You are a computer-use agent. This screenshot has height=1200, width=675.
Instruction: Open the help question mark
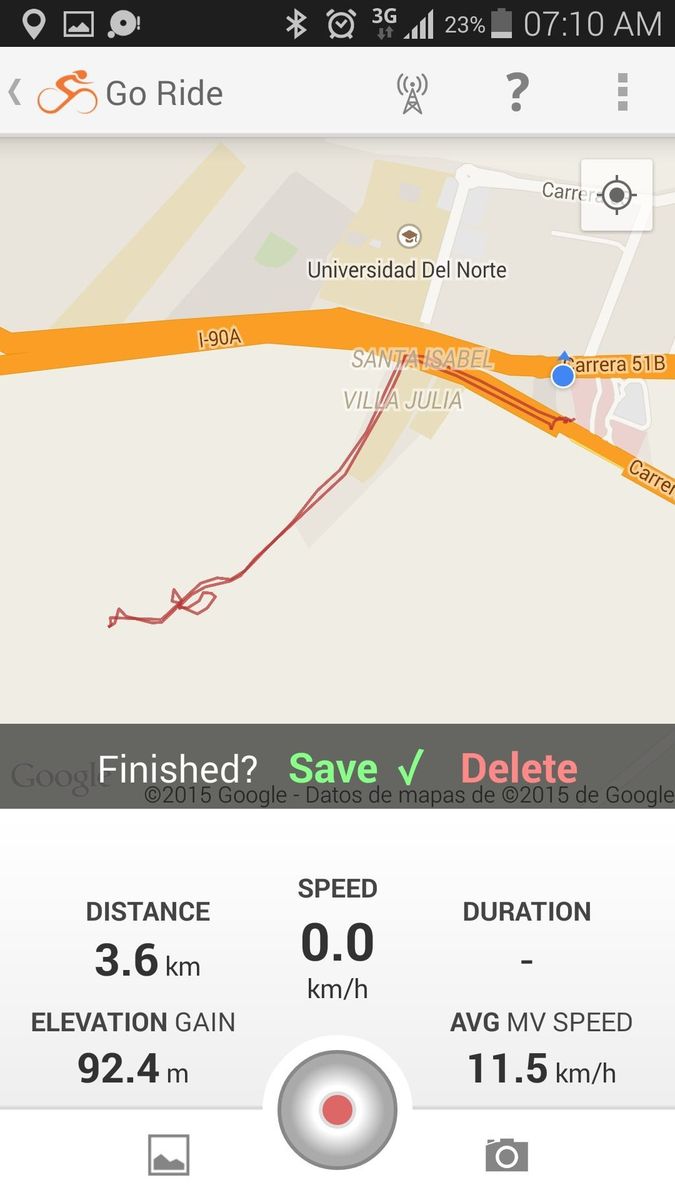(516, 93)
